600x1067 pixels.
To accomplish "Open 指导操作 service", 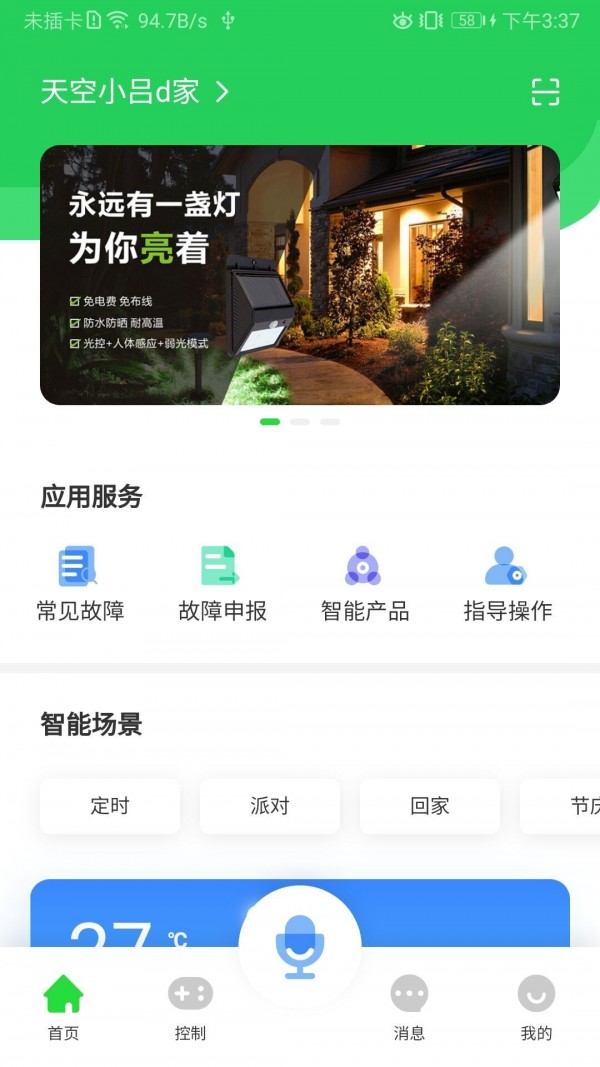I will [x=507, y=583].
